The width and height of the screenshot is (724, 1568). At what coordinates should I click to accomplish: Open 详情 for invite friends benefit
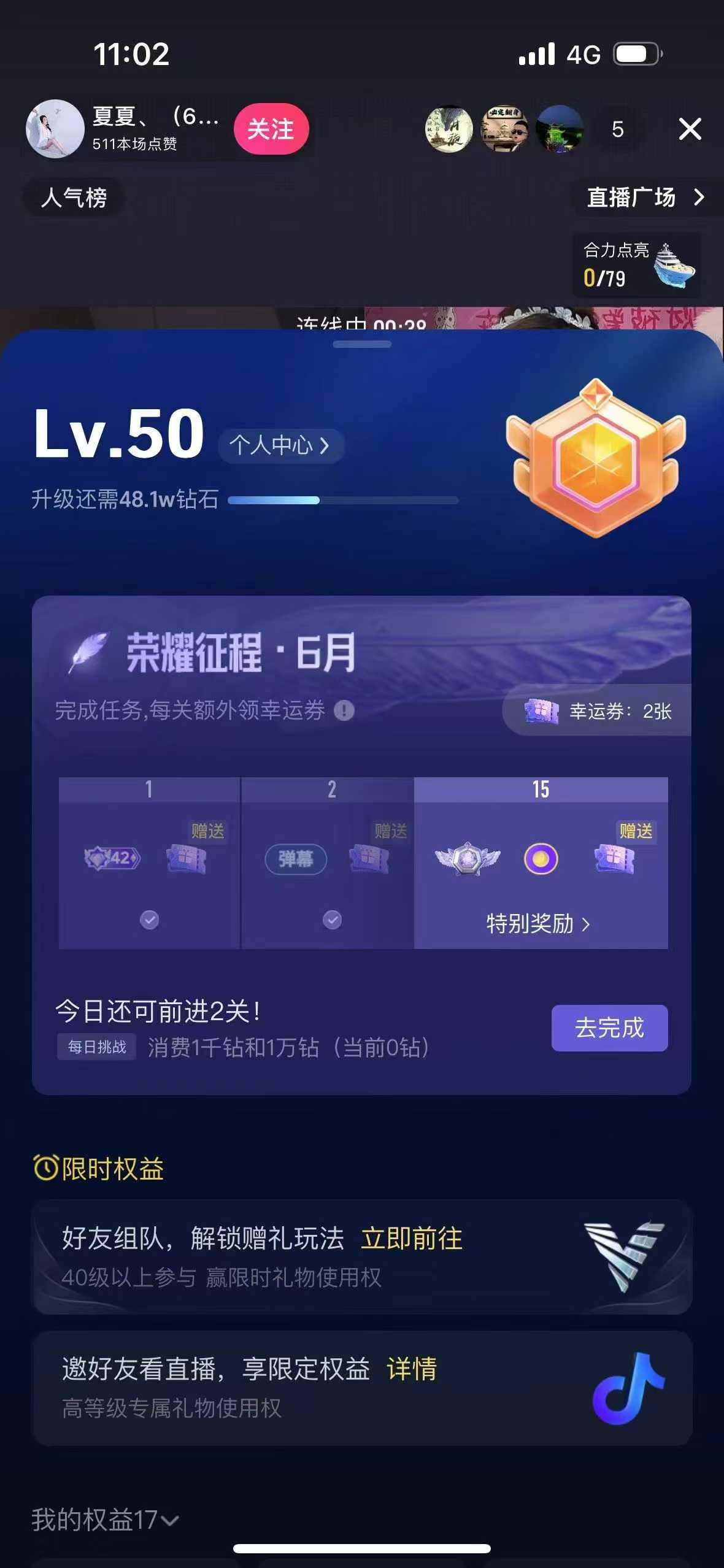tap(412, 1369)
